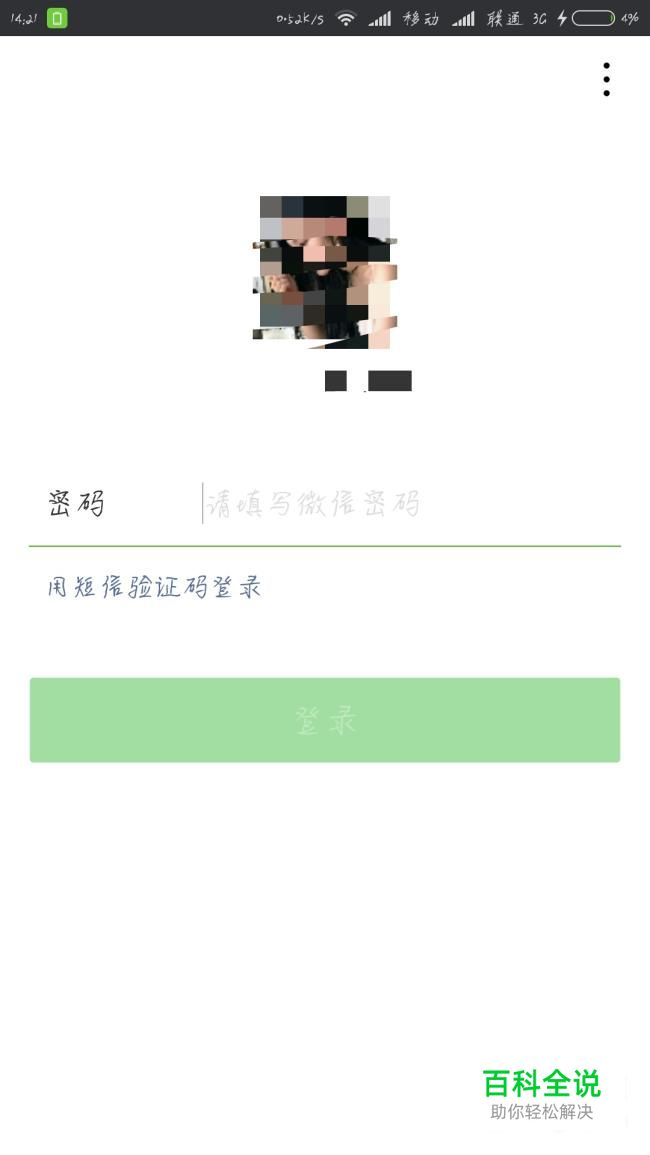Tap the green 登录 login button
Screen dimensions: 650x1155
pyautogui.click(x=325, y=720)
